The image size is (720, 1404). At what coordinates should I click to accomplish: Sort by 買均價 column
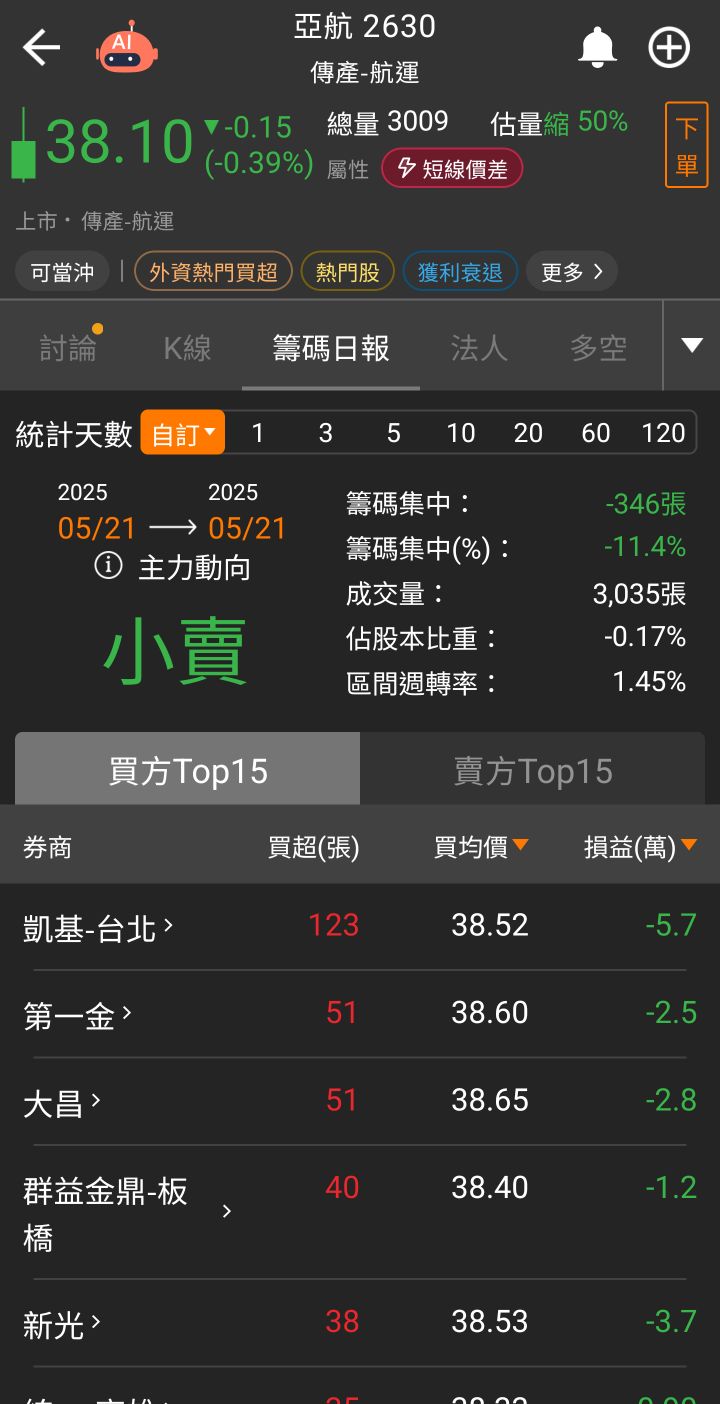coord(480,848)
